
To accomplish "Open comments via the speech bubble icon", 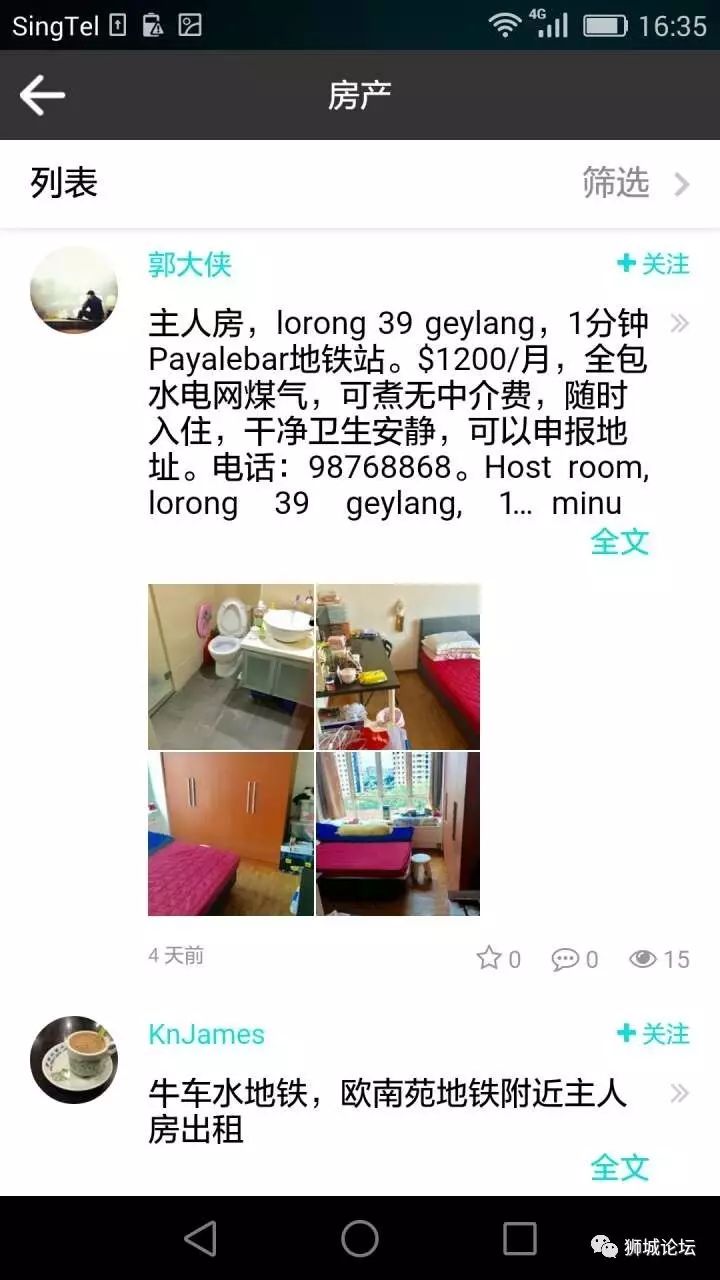I will [565, 958].
